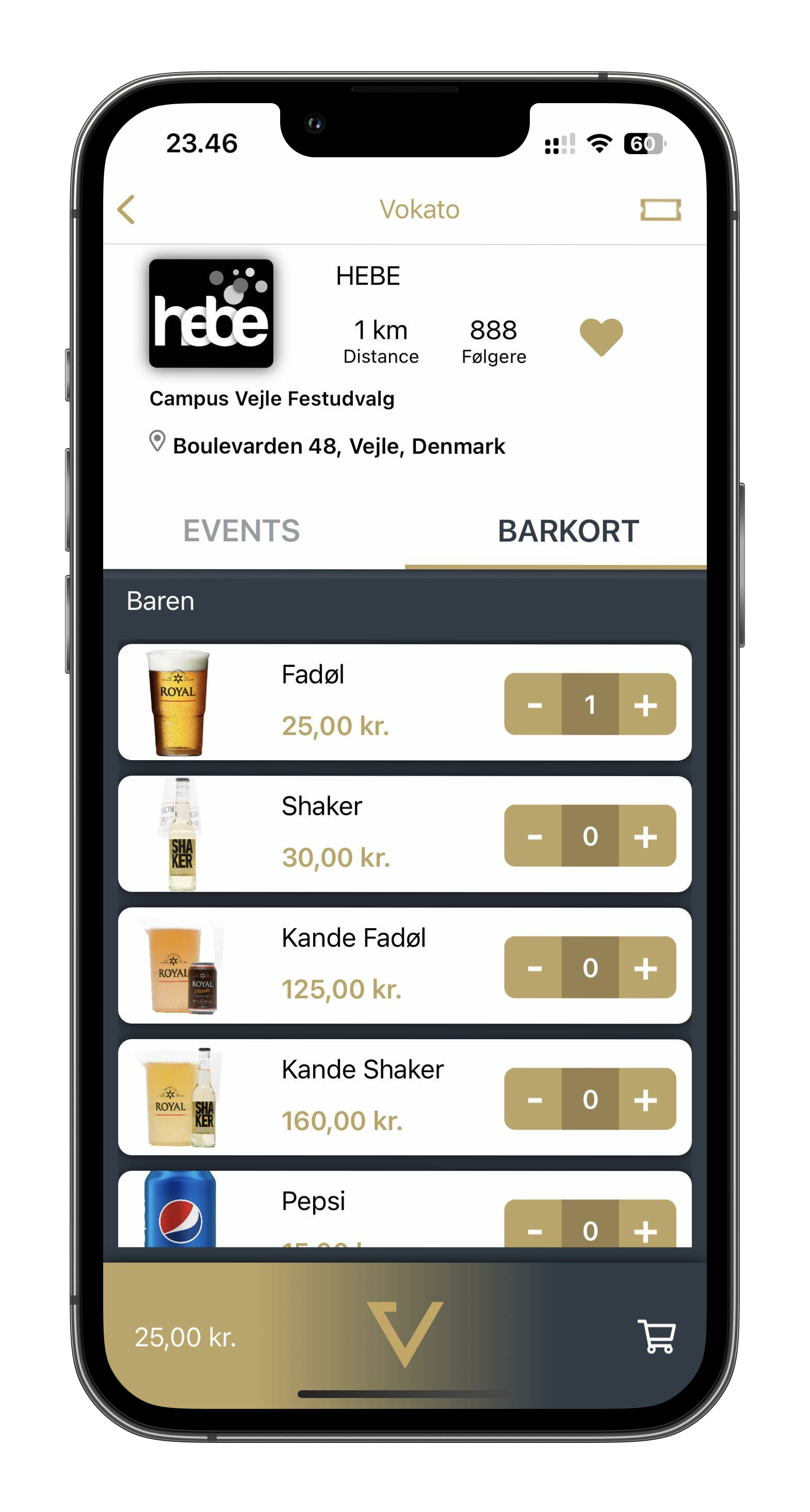Go back using the header arrow

[126, 209]
